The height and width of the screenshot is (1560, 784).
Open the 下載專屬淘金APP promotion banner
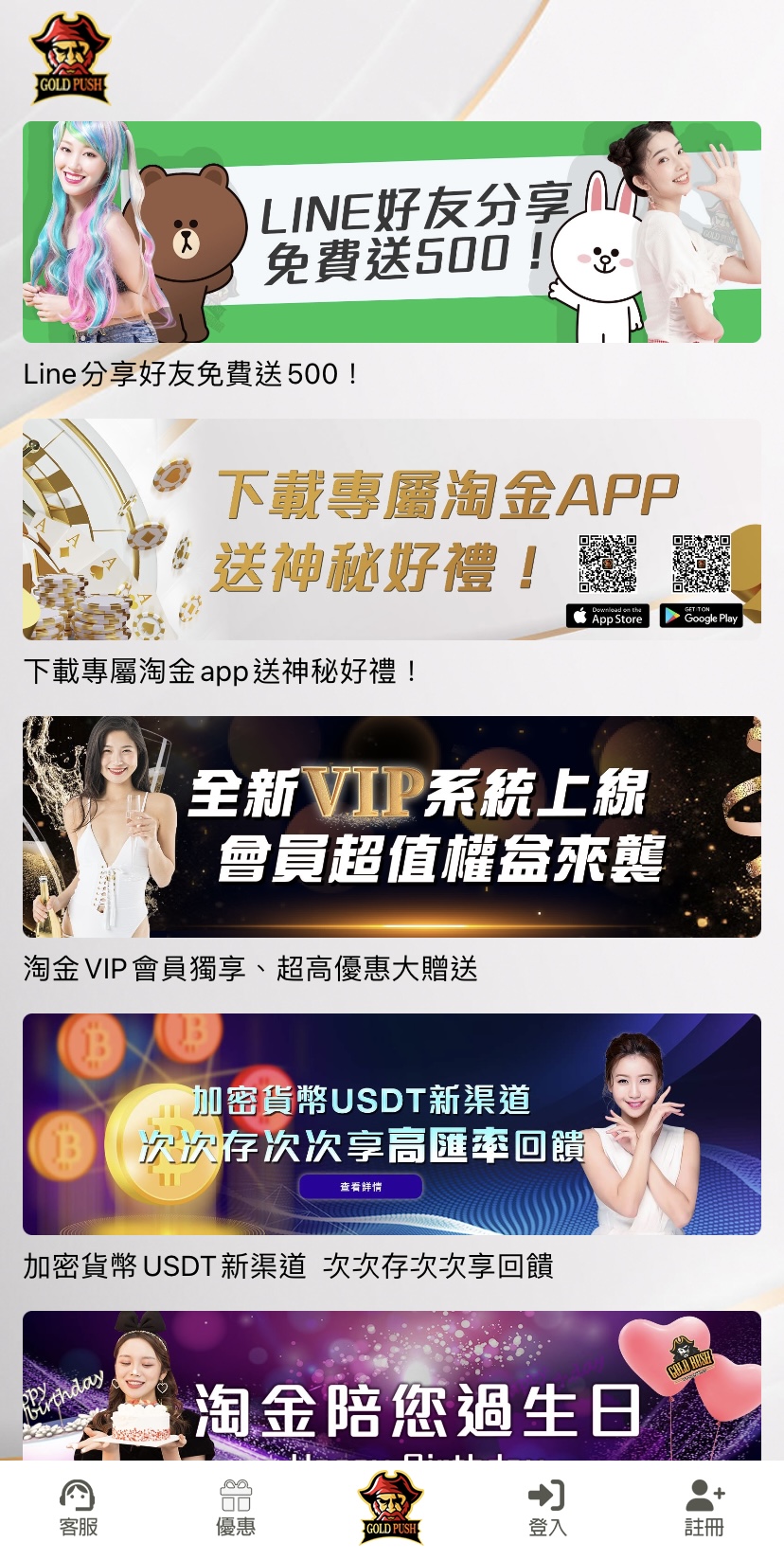tap(392, 529)
